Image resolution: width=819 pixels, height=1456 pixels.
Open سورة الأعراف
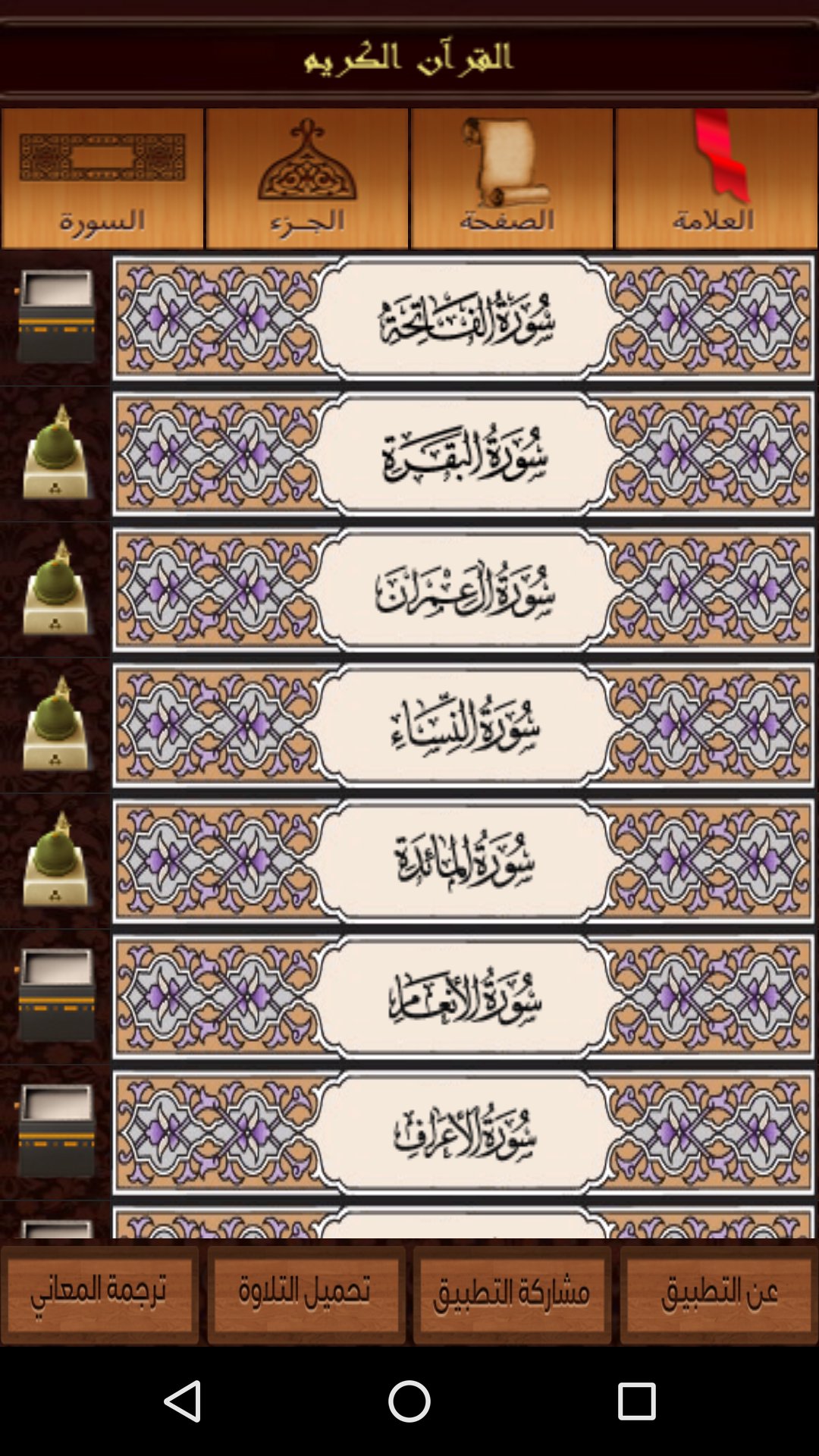click(x=463, y=1132)
